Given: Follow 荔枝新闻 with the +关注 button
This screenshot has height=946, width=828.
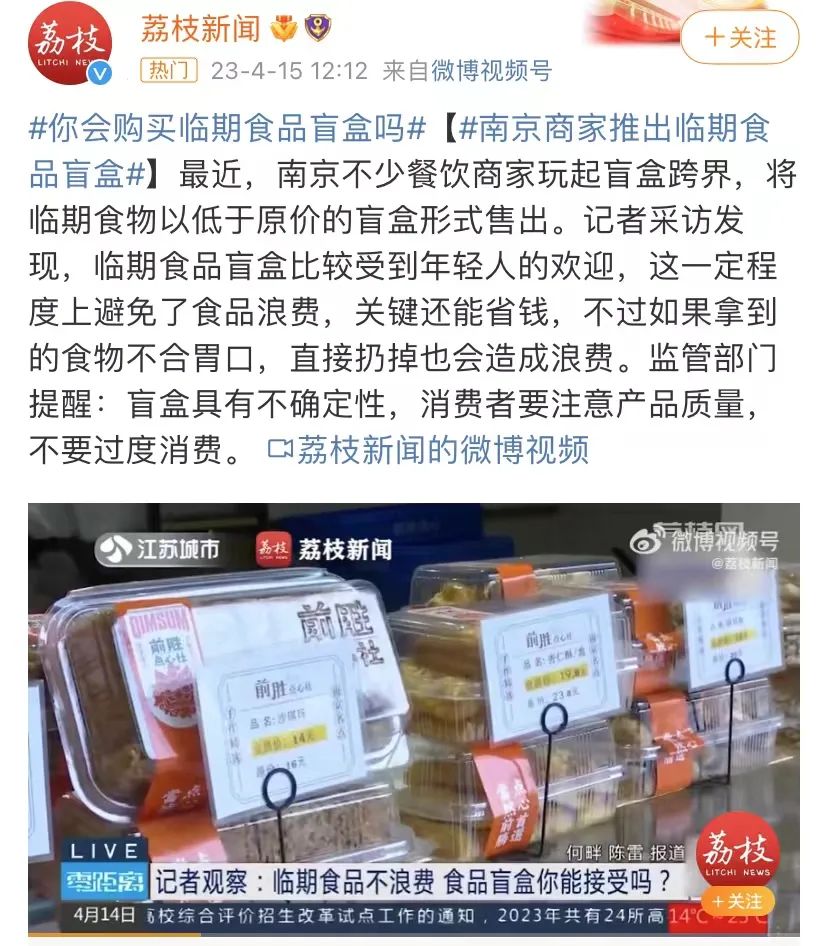Looking at the screenshot, I should click(x=739, y=38).
